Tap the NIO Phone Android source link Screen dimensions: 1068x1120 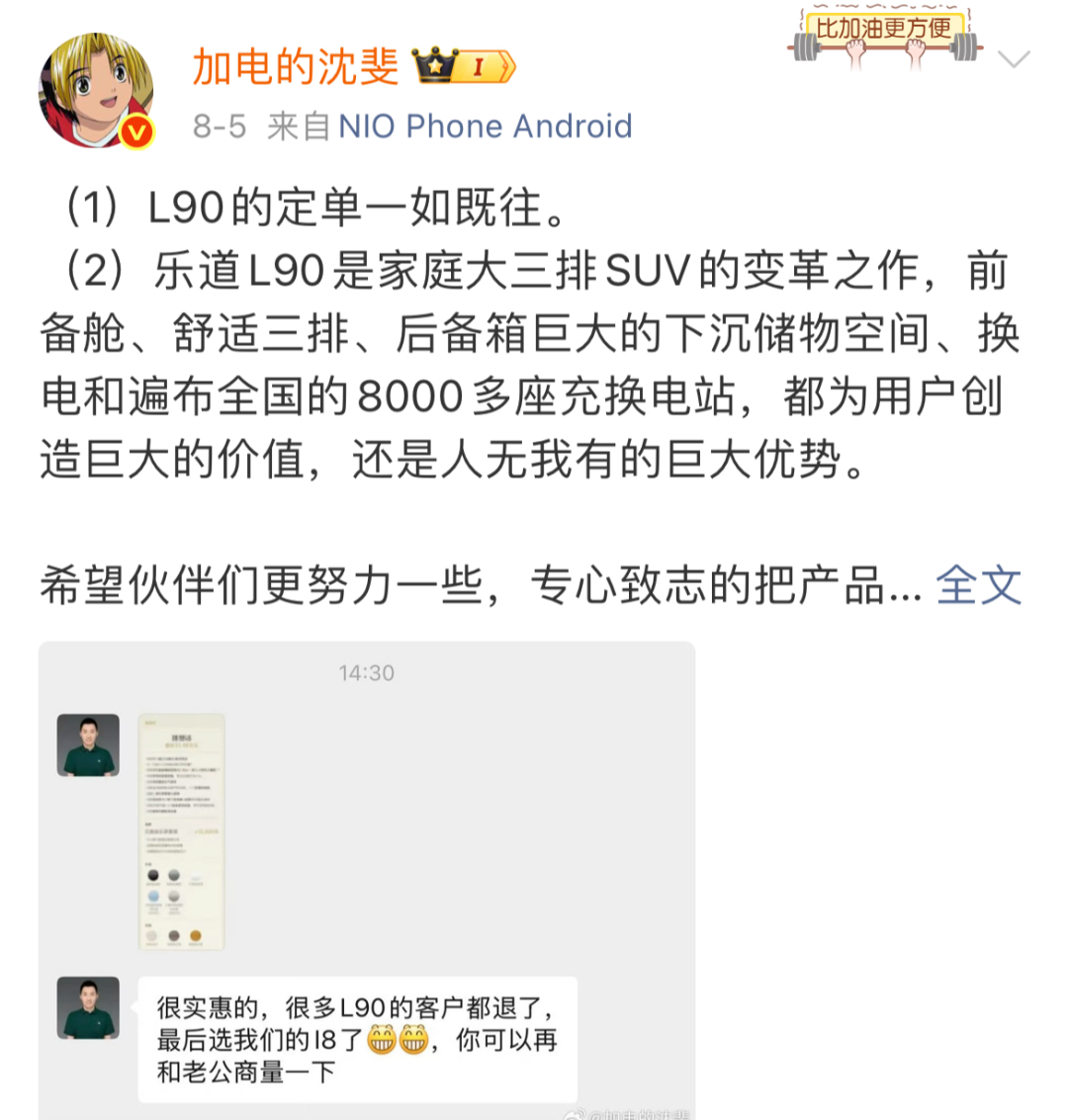coord(485,127)
